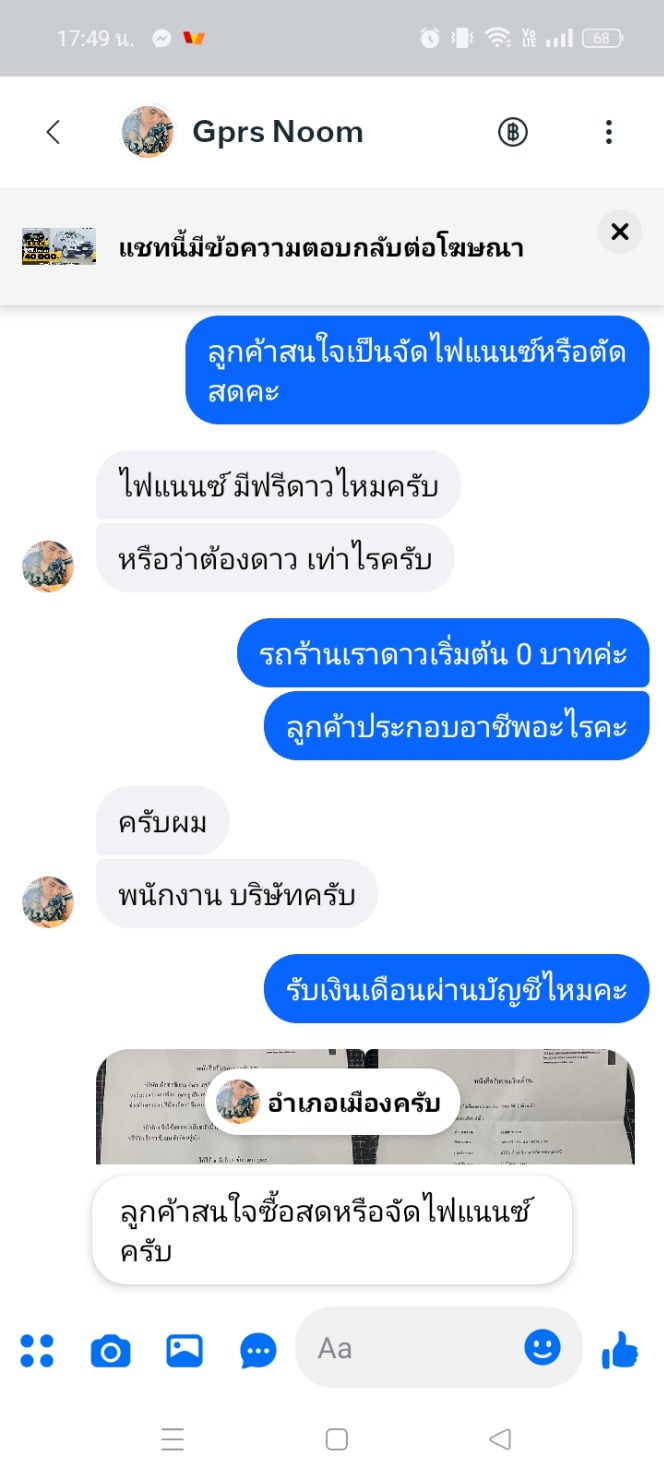Open the ad thumbnail in the banner
The height and width of the screenshot is (1480, 664).
[x=59, y=247]
